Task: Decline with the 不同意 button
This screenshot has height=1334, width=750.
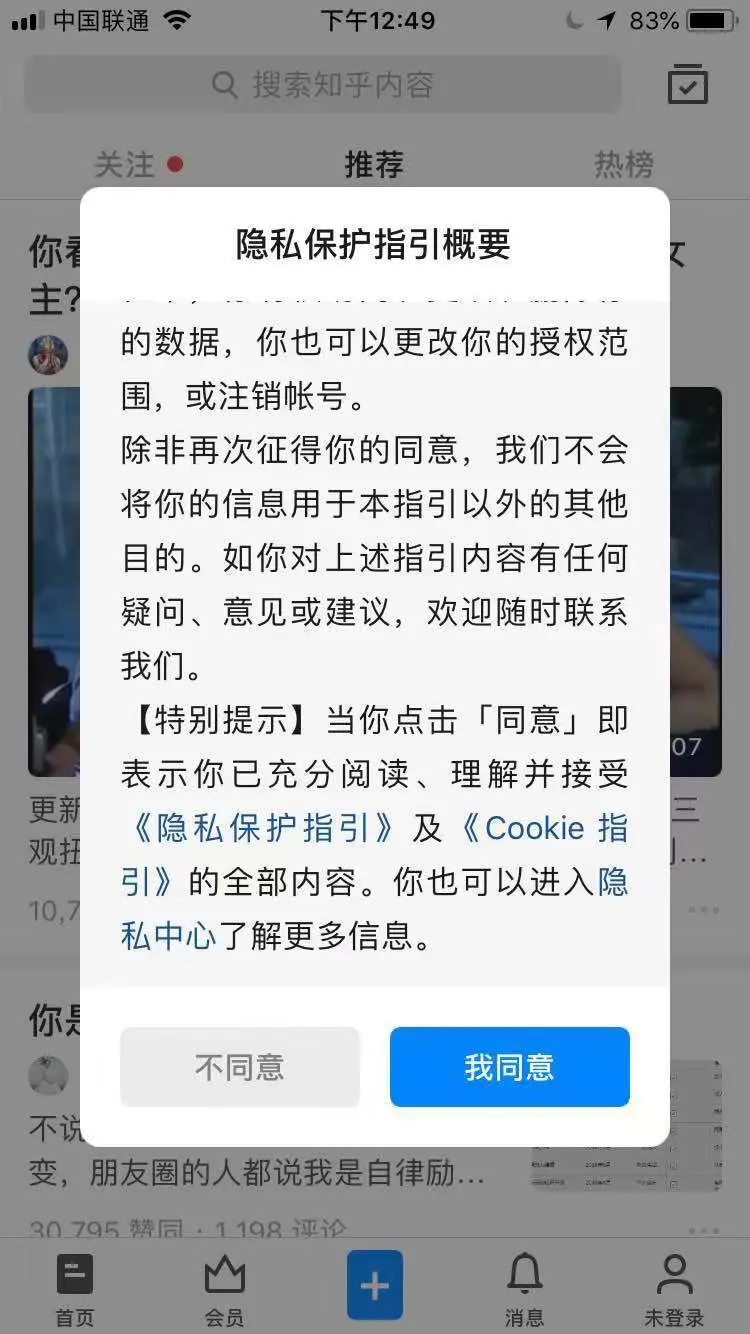Action: pyautogui.click(x=239, y=1067)
